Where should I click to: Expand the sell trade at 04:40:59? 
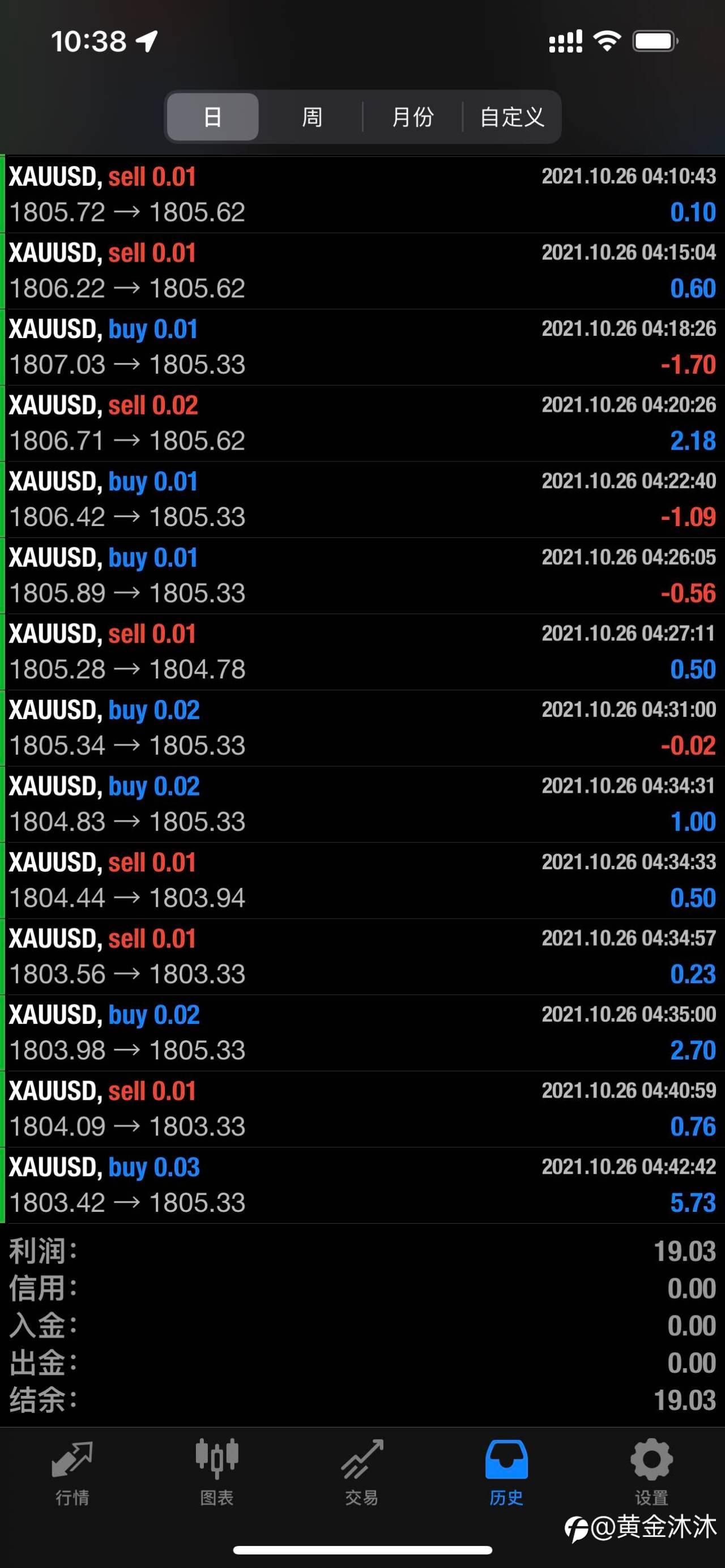pyautogui.click(x=364, y=1109)
